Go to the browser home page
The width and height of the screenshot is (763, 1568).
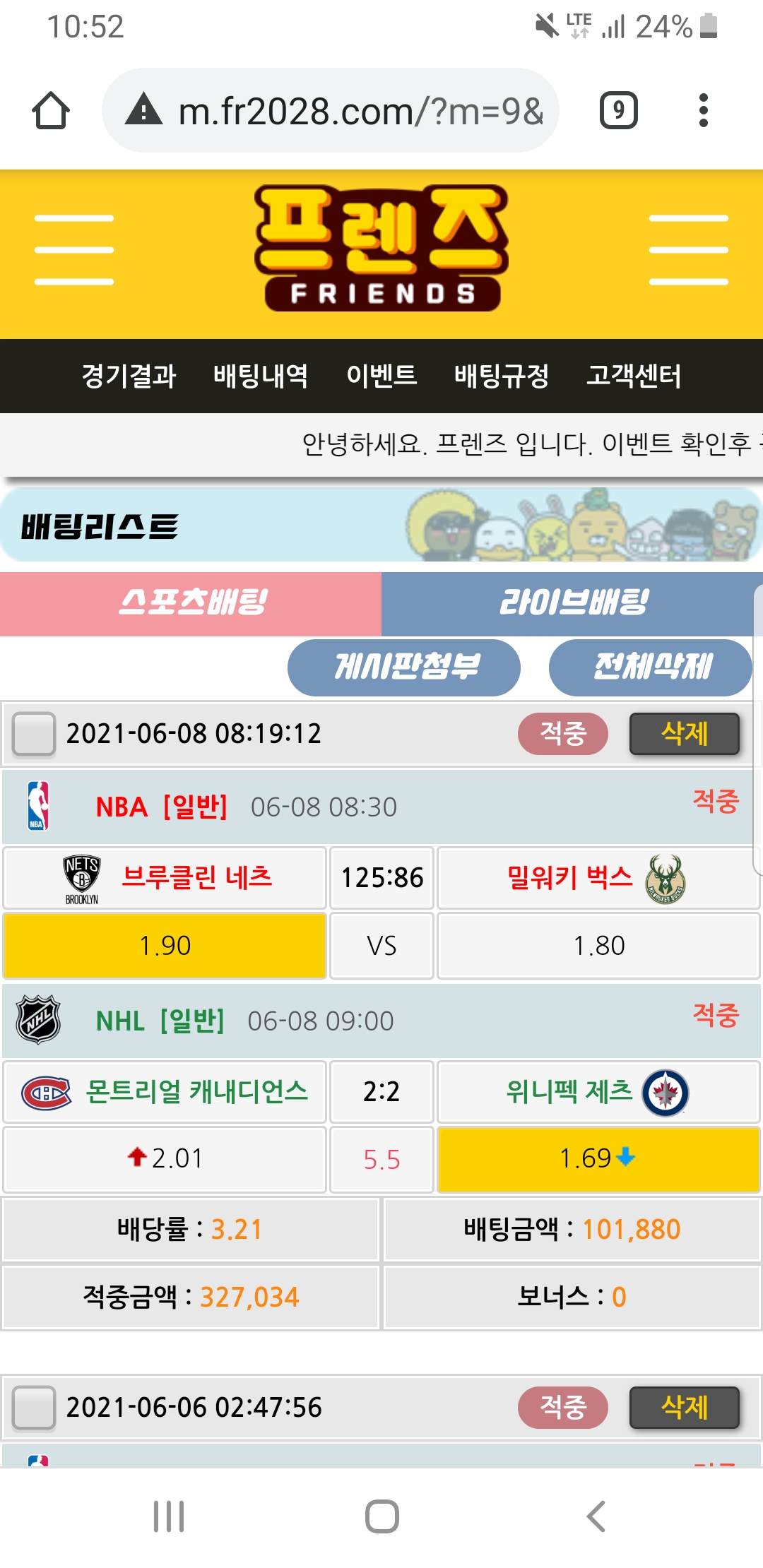coord(51,111)
